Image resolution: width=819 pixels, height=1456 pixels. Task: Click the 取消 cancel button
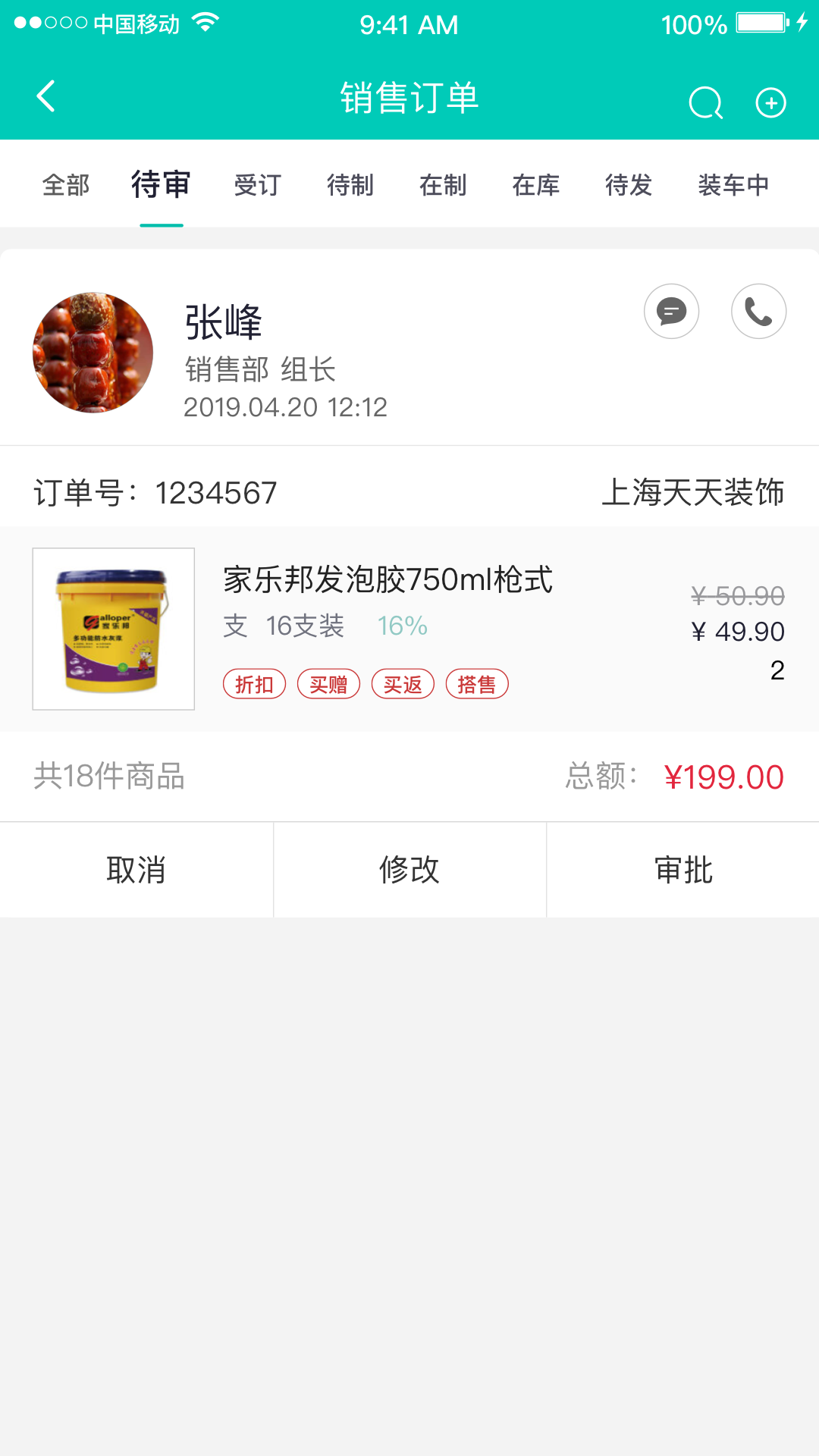point(136,870)
